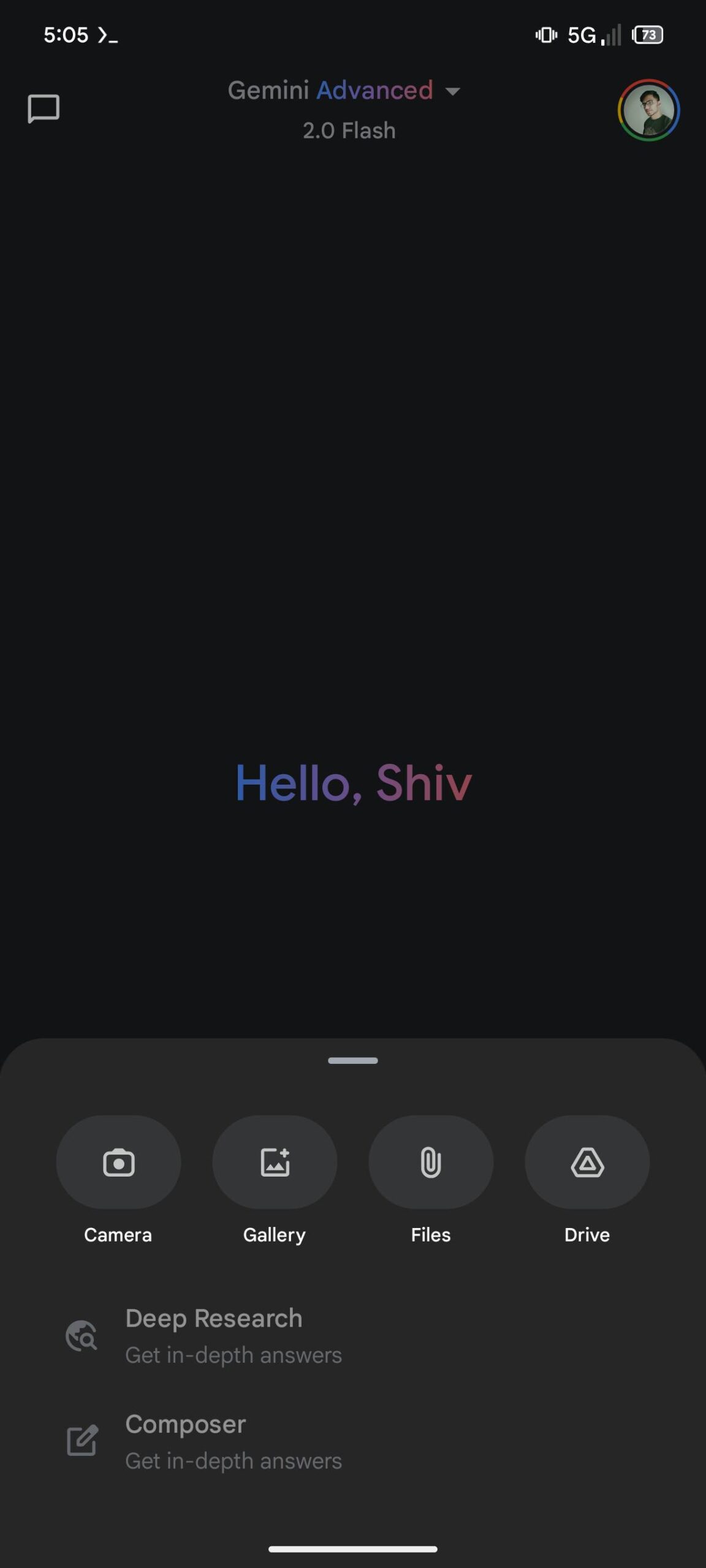706x1568 pixels.
Task: Choose the Composer option
Action: point(186,1441)
